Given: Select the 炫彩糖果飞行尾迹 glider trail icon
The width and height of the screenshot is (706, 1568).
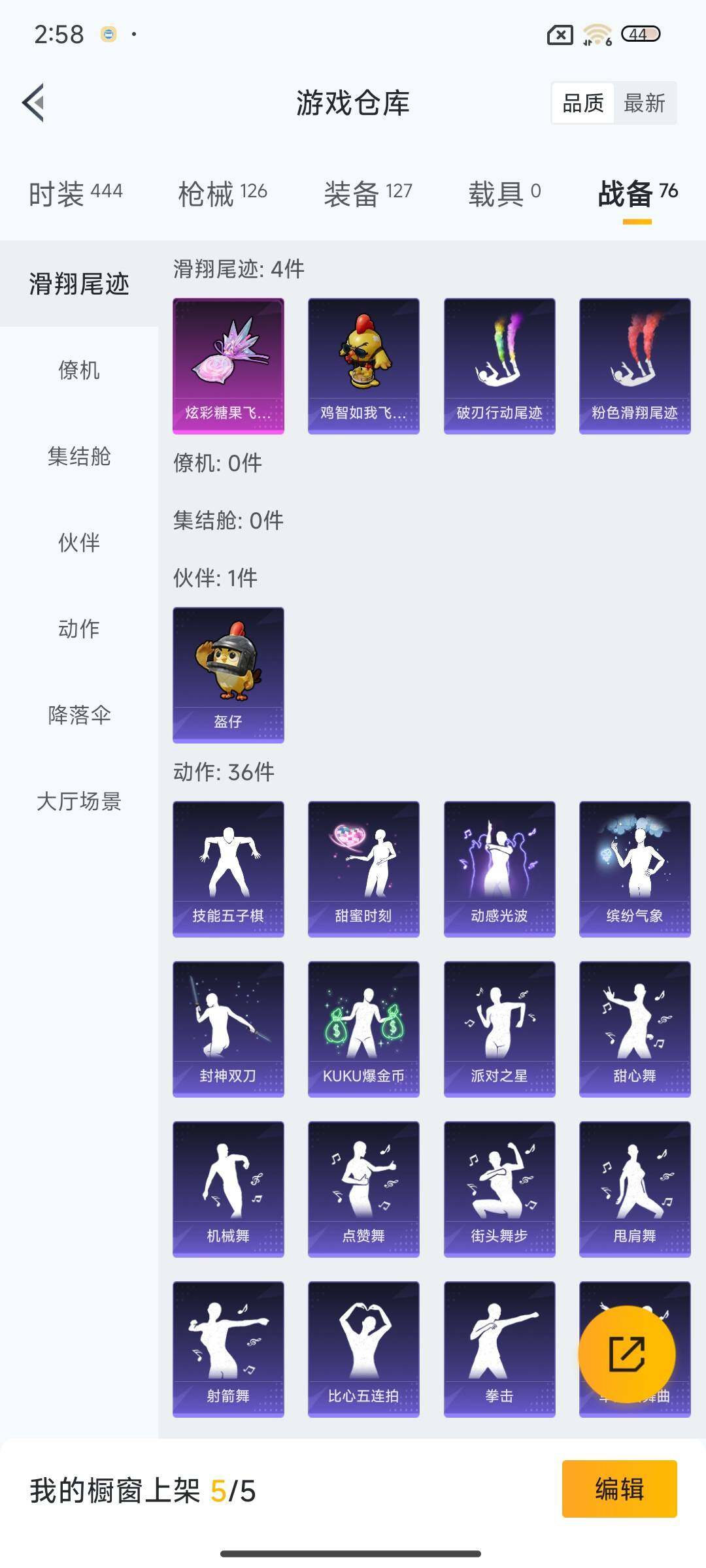Looking at the screenshot, I should click(x=228, y=366).
